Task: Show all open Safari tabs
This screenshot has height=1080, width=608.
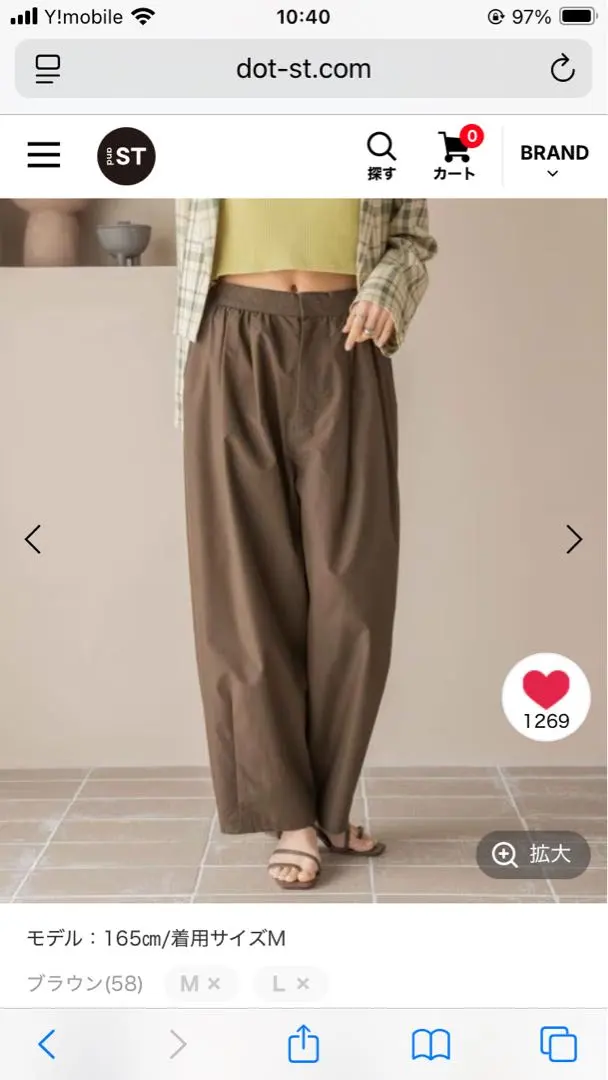Action: (x=558, y=1044)
